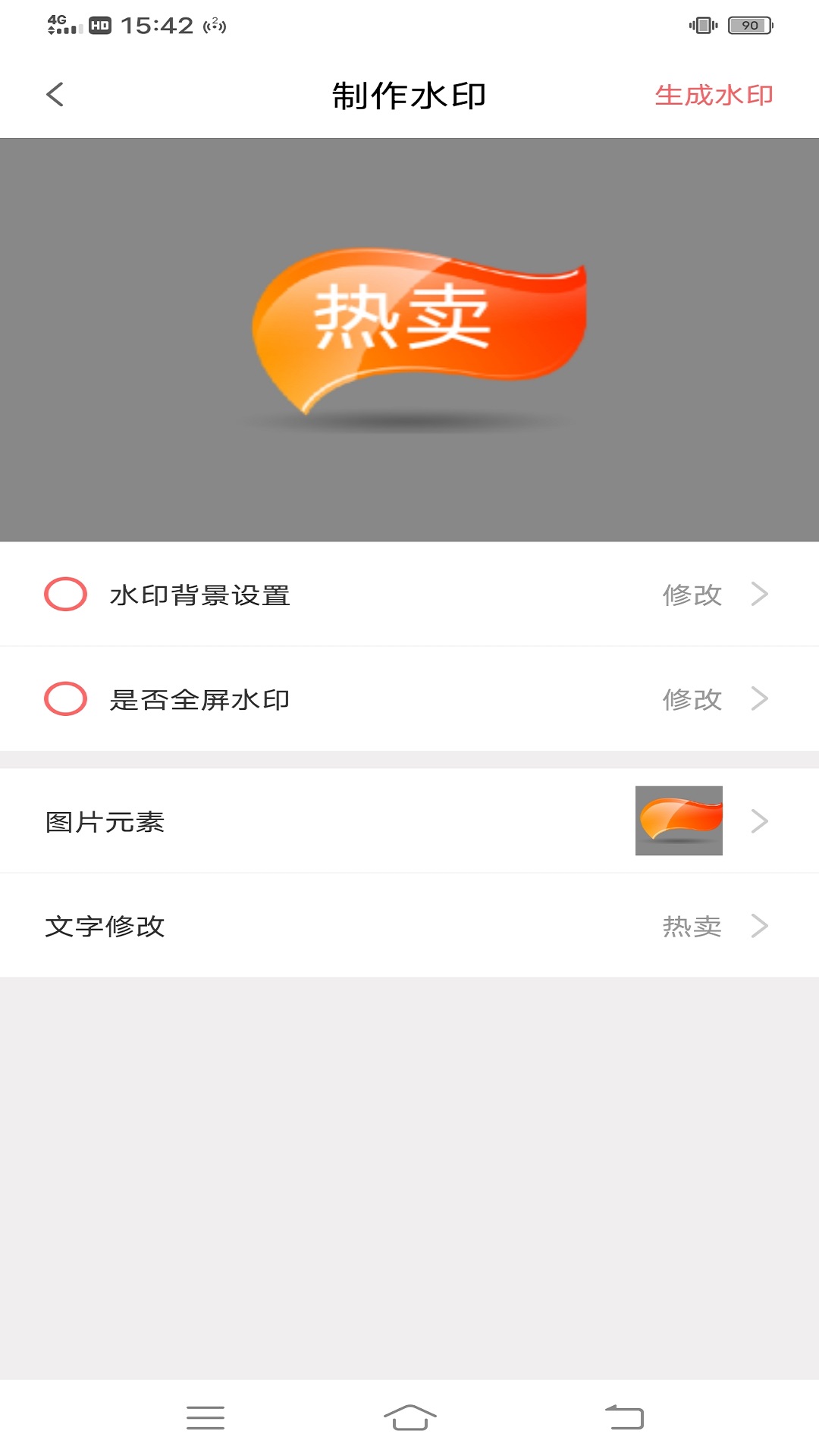Select the 水印背景设置 radio circle

[x=65, y=595]
